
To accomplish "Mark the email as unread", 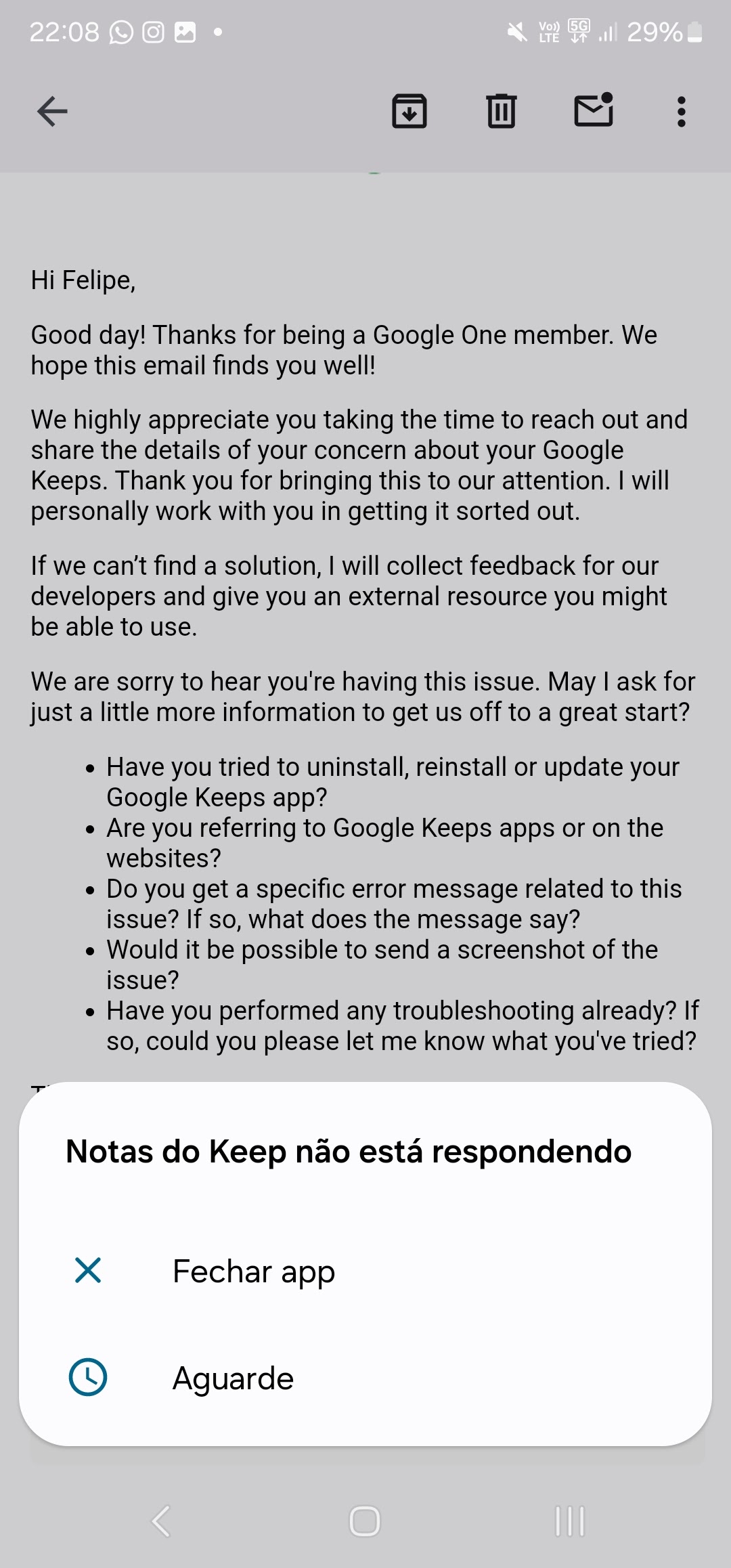I will click(x=594, y=110).
